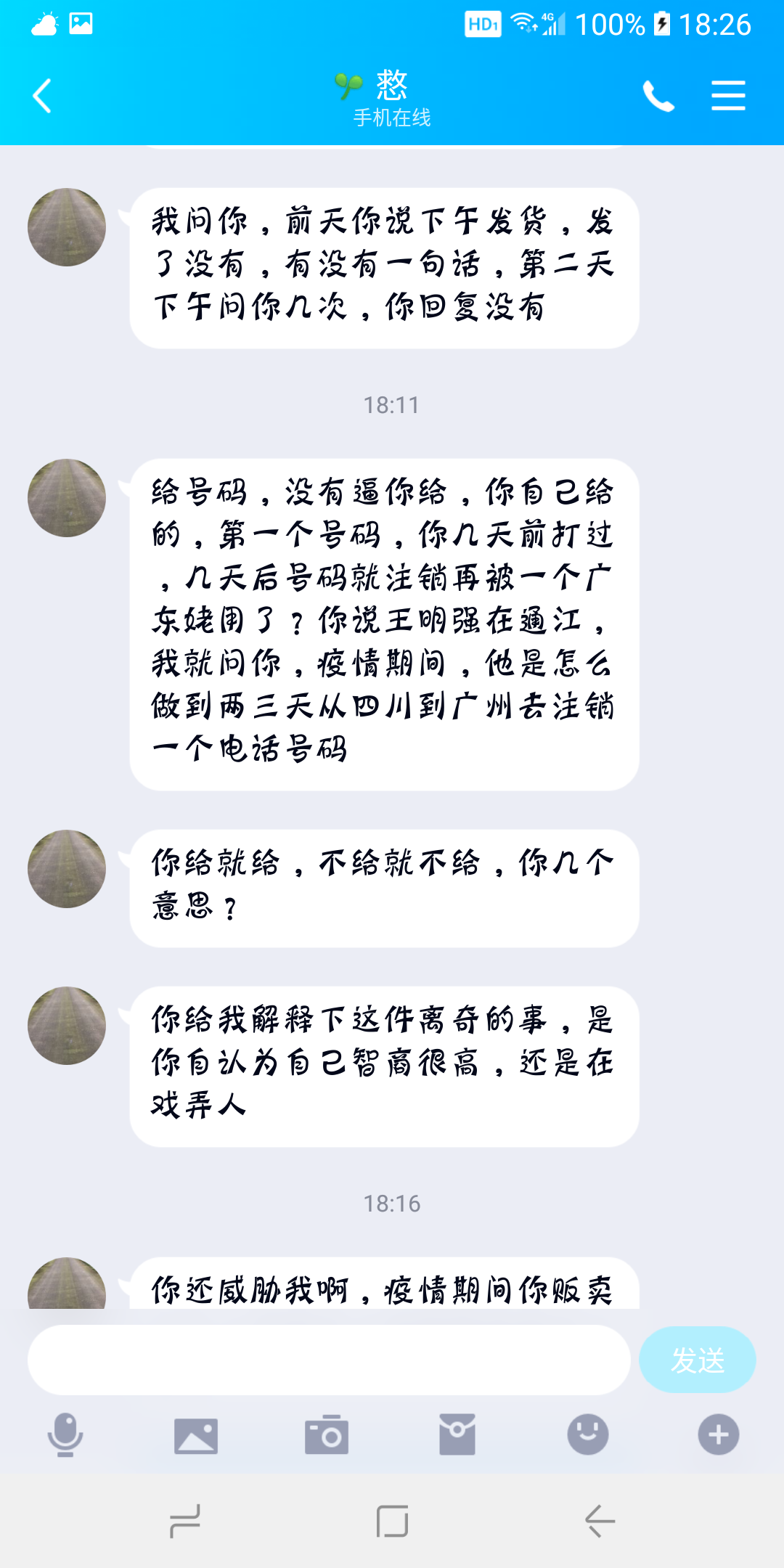Open more options with the plus icon
Screen dimensions: 784x1568
pos(719,1434)
